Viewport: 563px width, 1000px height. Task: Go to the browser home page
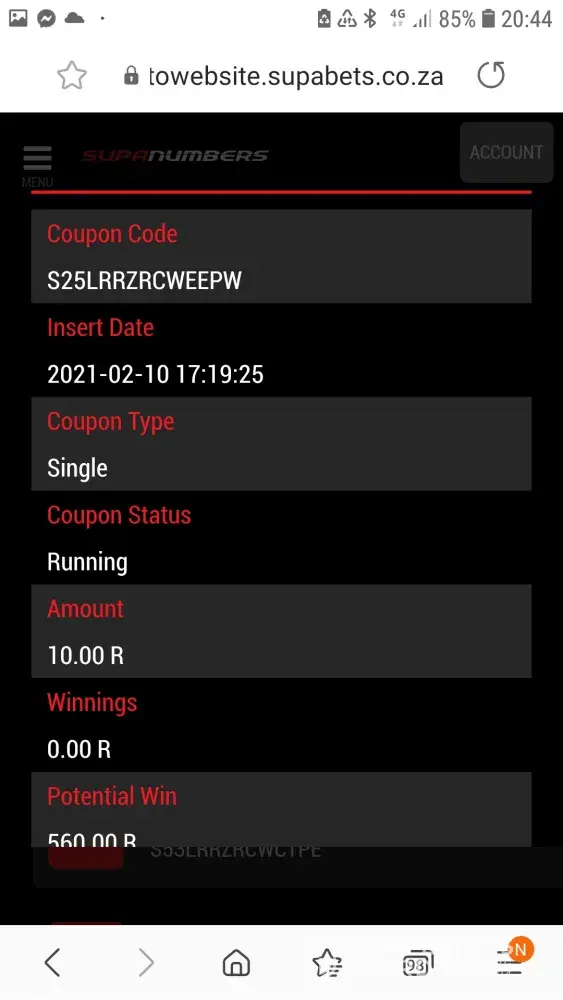point(236,962)
